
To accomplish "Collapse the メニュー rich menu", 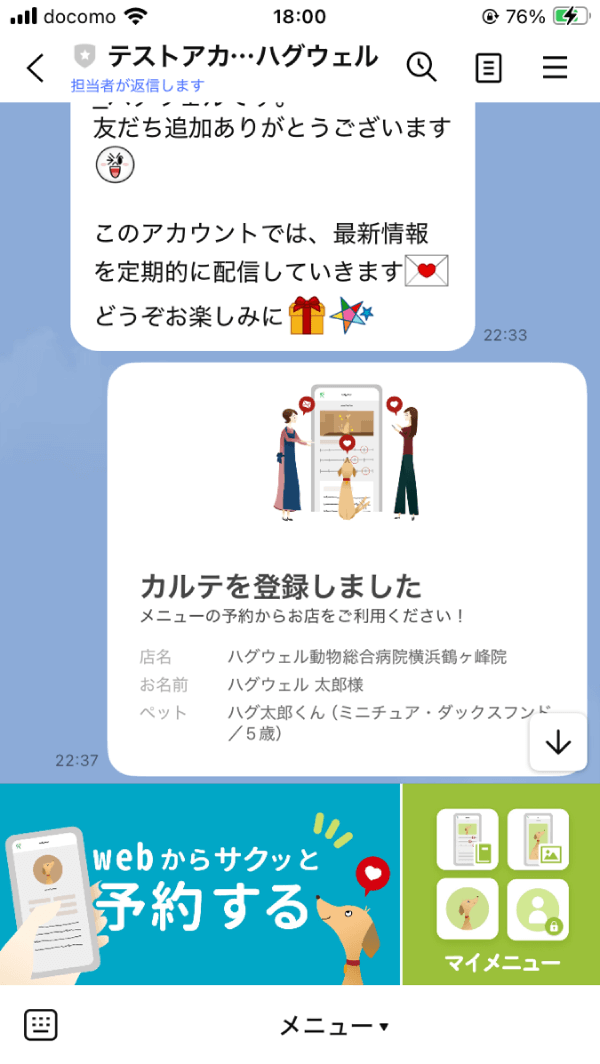I will point(333,1025).
